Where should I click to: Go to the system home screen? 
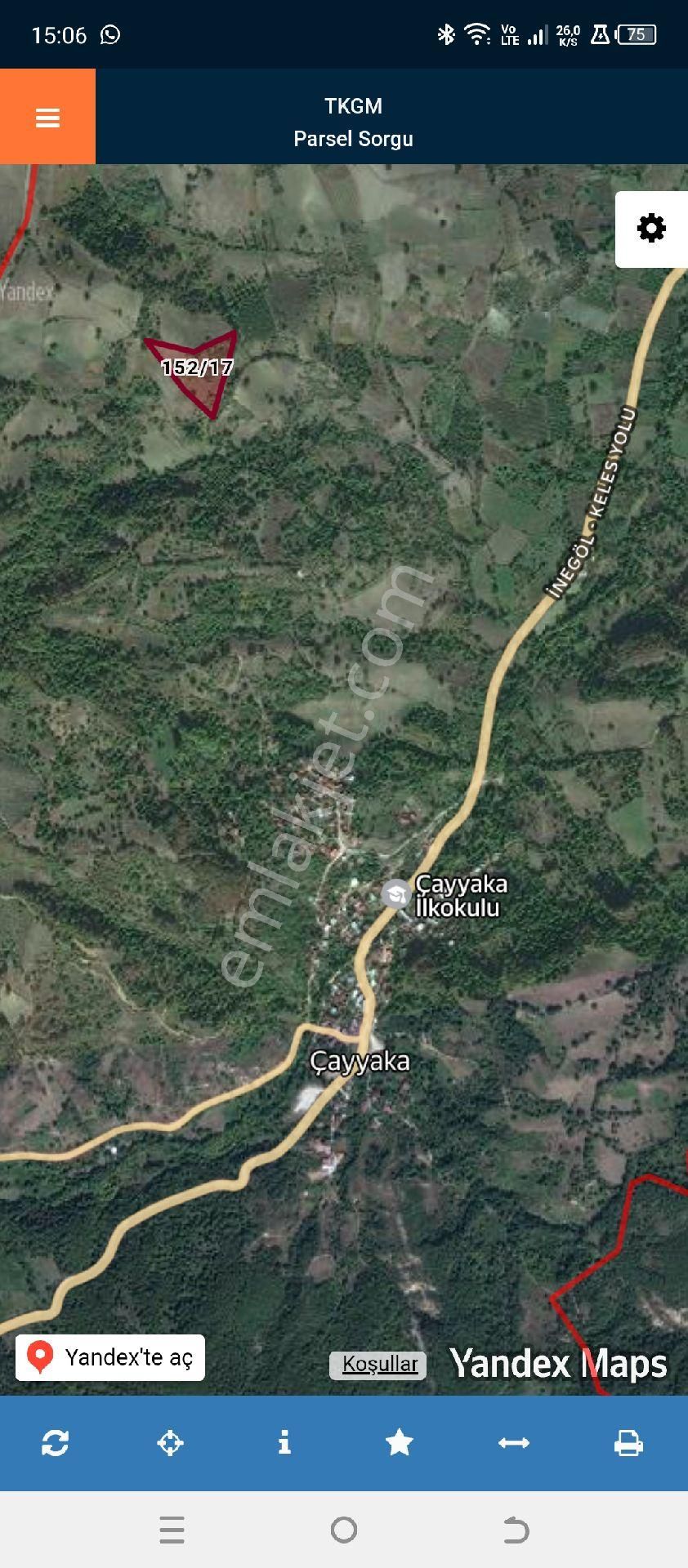(344, 1530)
